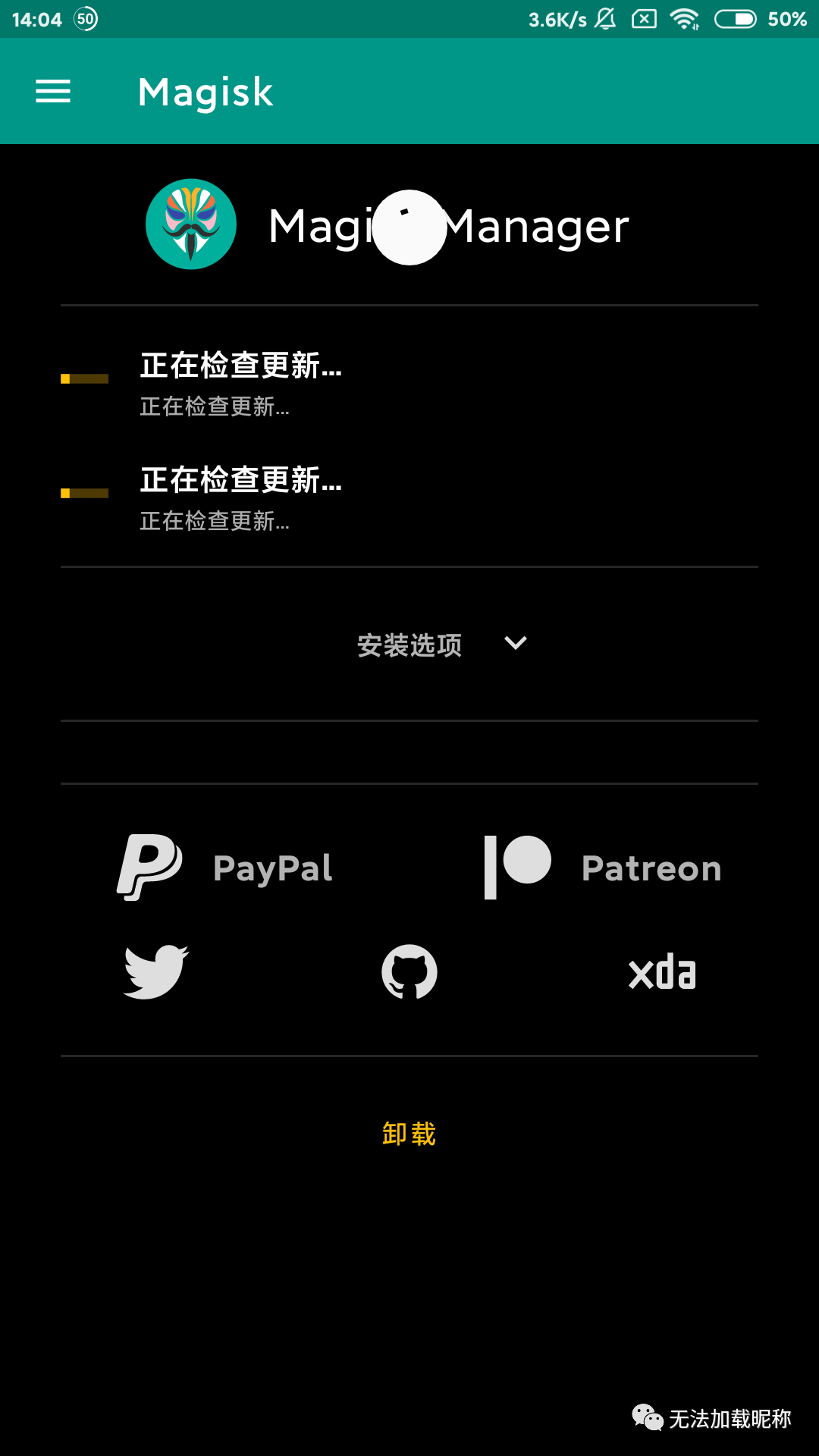The image size is (819, 1456).
Task: Open the GitHub repository icon
Action: point(408,971)
